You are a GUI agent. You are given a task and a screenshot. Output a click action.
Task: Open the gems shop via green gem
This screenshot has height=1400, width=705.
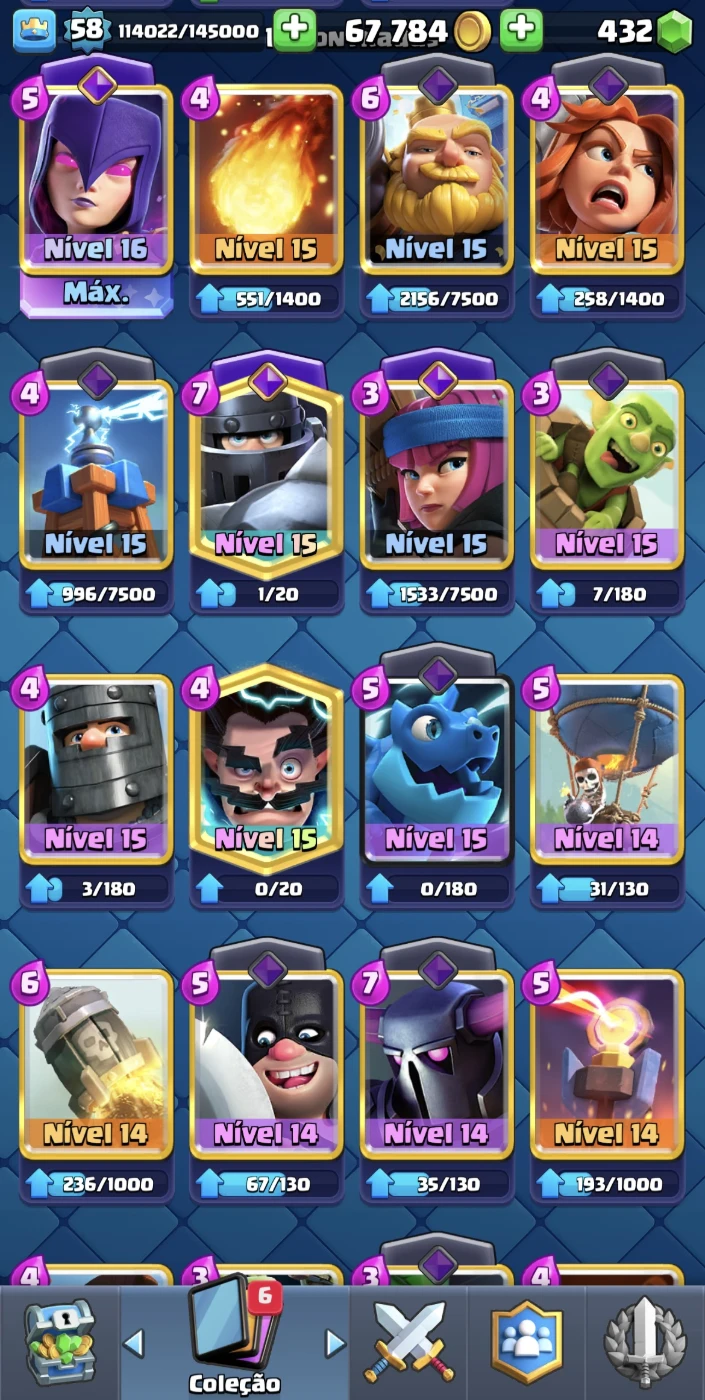(x=674, y=32)
